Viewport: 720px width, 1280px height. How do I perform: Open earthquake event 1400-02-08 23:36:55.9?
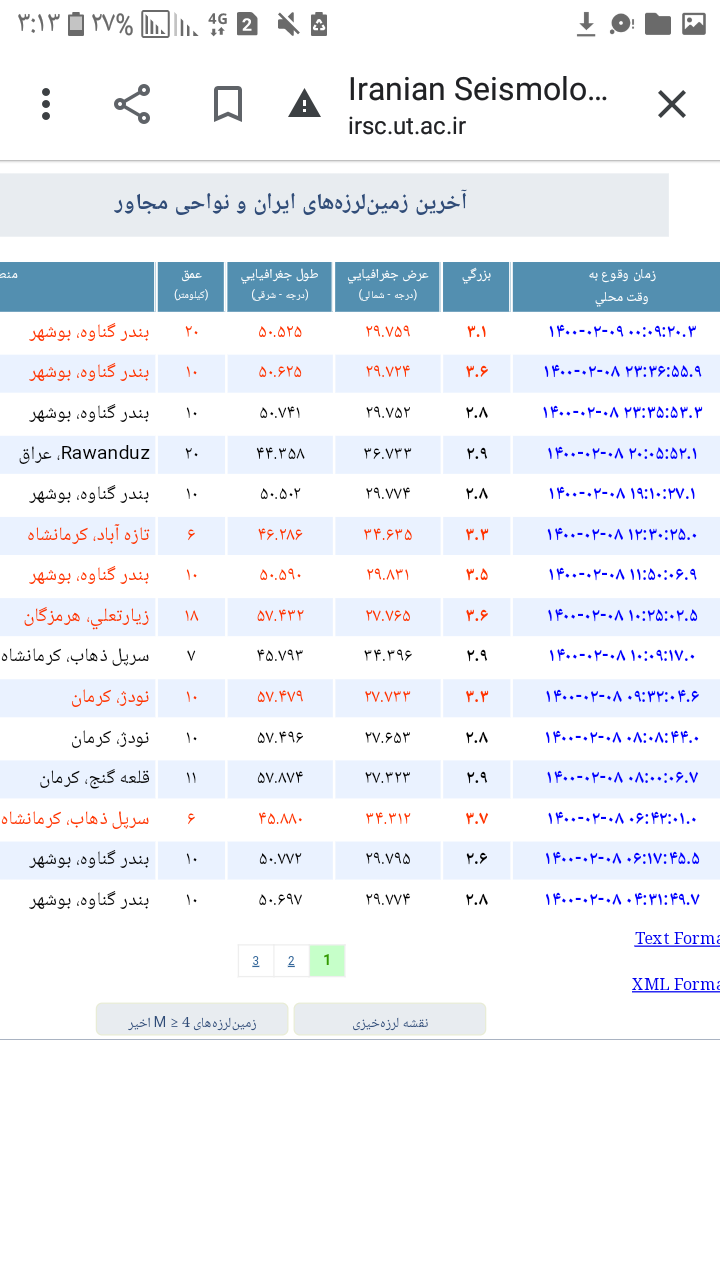pos(622,371)
